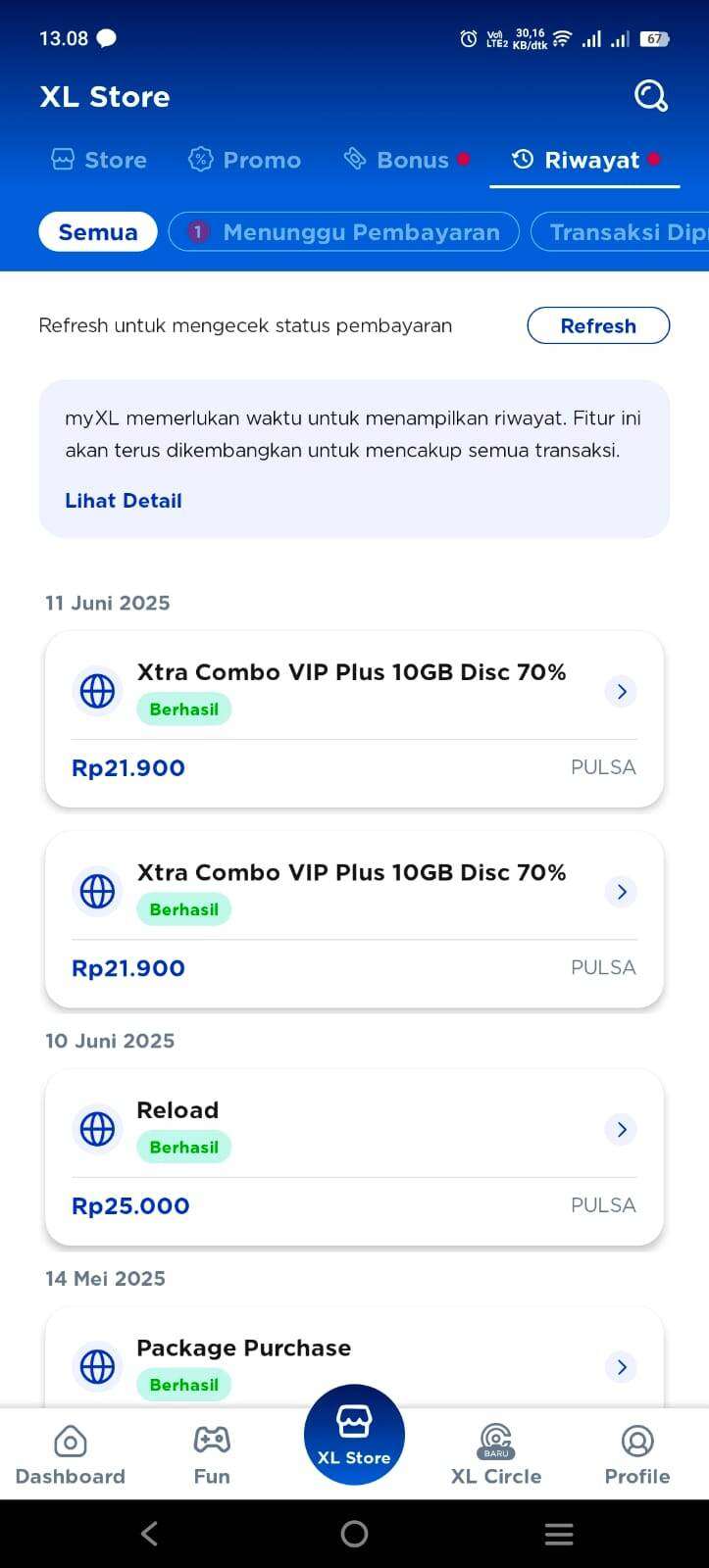Show recent apps from the navigation bar
The image size is (709, 1568).
559,1534
